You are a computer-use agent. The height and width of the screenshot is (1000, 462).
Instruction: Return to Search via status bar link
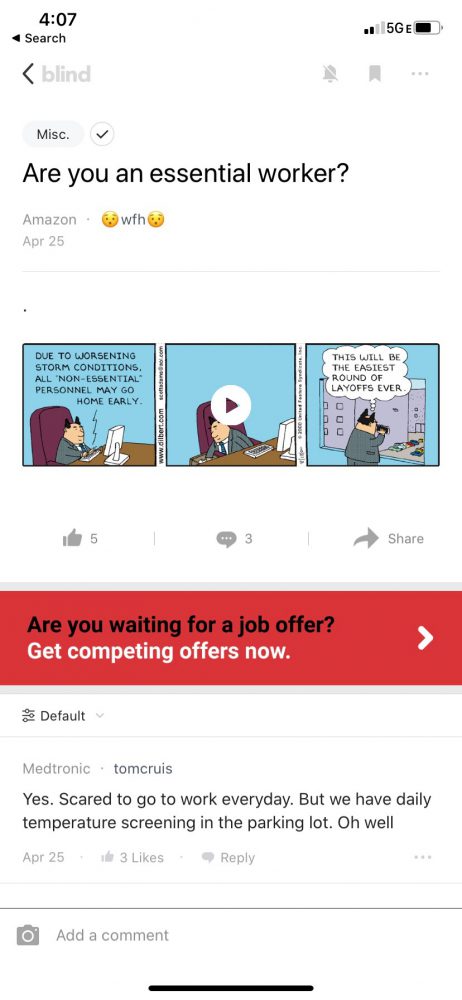tap(39, 38)
